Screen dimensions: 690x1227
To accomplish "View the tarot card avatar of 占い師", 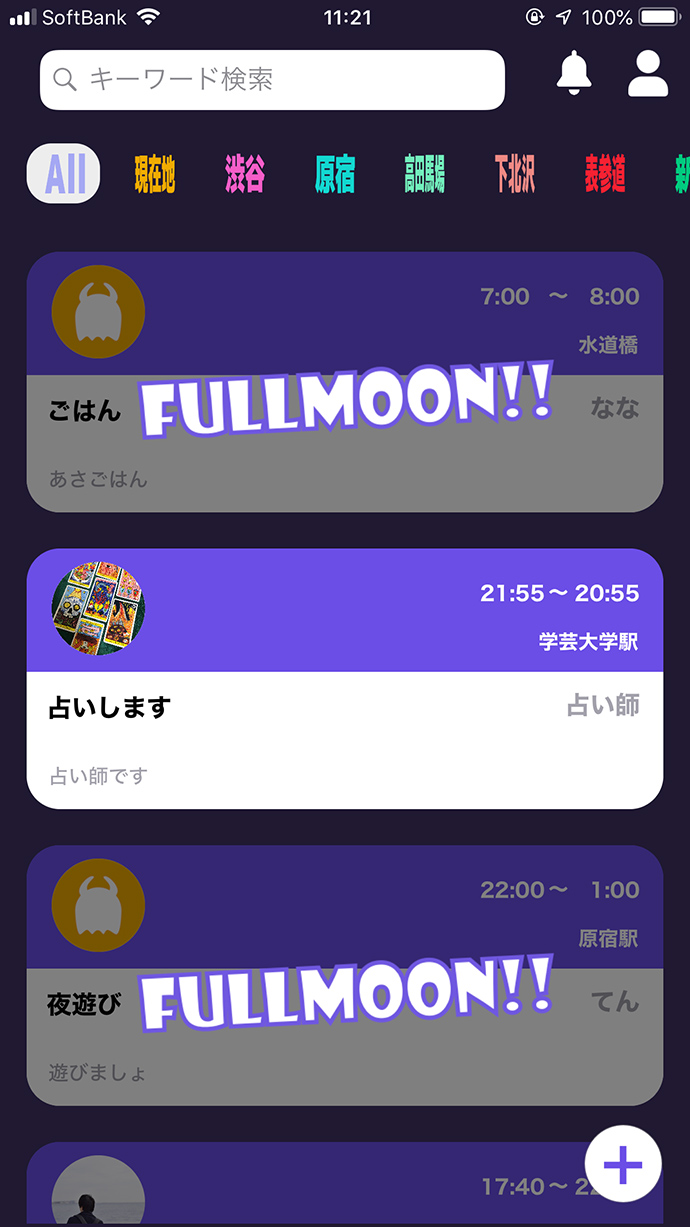I will pyautogui.click(x=98, y=609).
